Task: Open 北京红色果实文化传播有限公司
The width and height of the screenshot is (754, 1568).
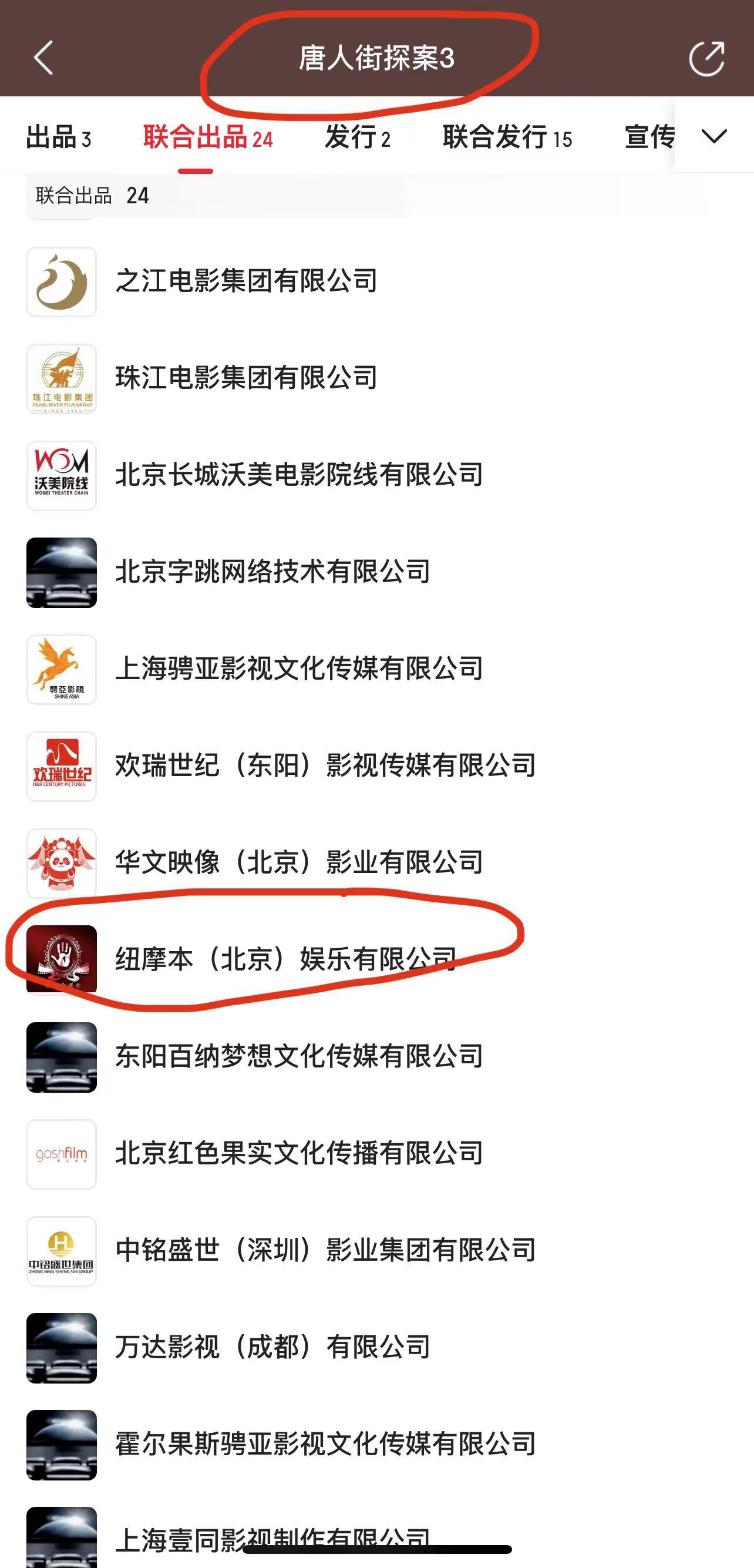Action: click(299, 1153)
